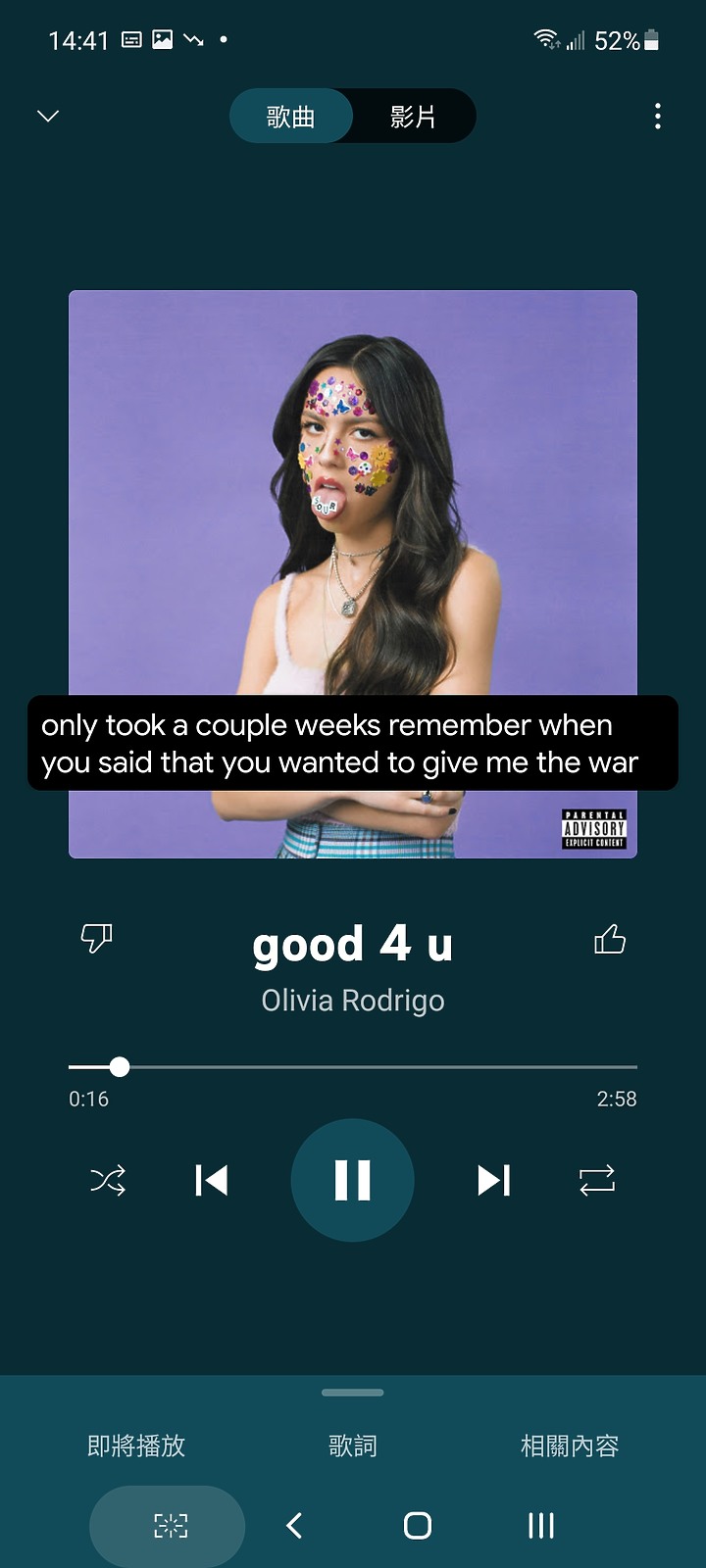Switch to the 影片 video tab

pos(413,117)
